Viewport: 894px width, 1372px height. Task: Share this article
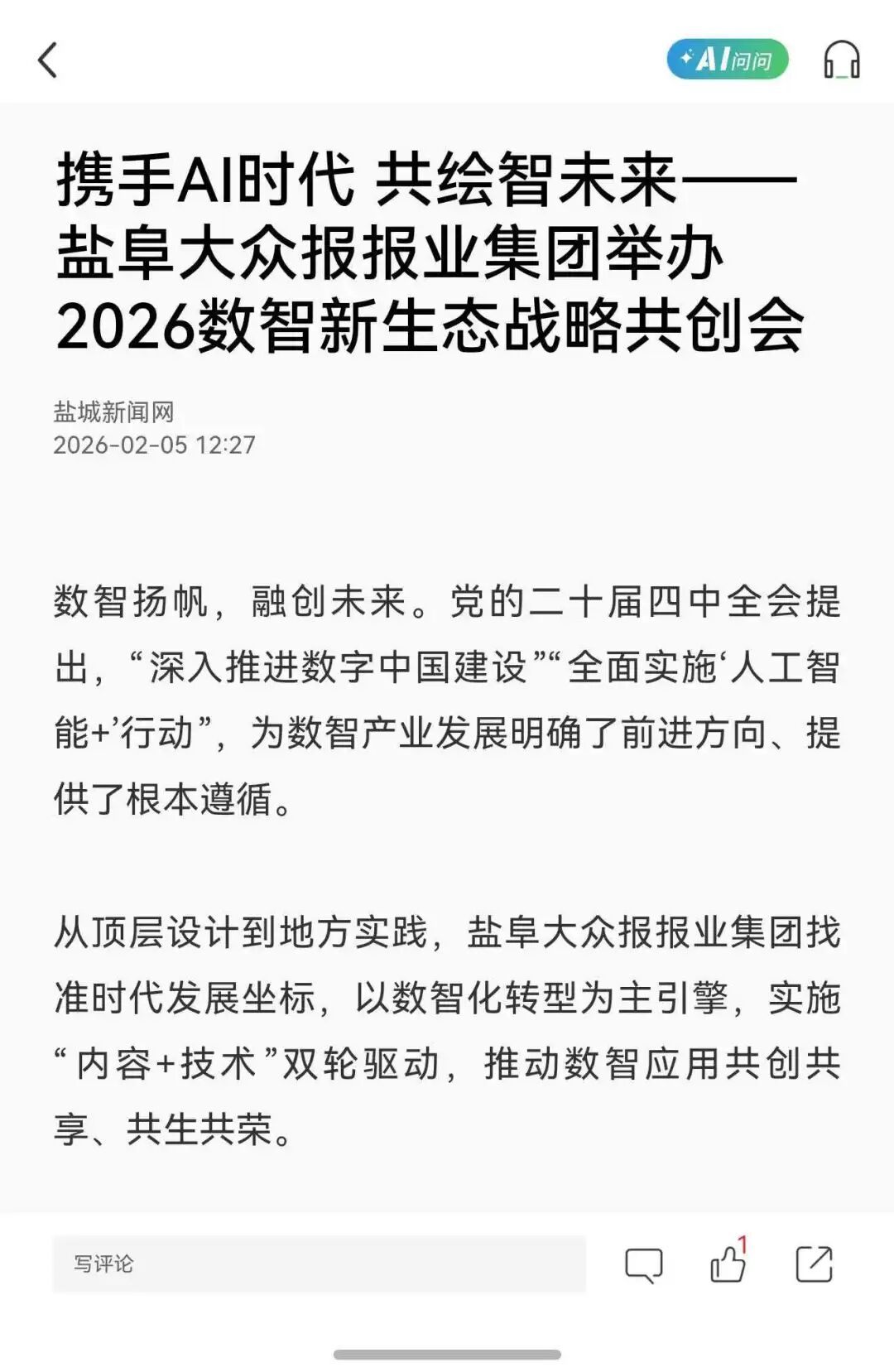[814, 1264]
